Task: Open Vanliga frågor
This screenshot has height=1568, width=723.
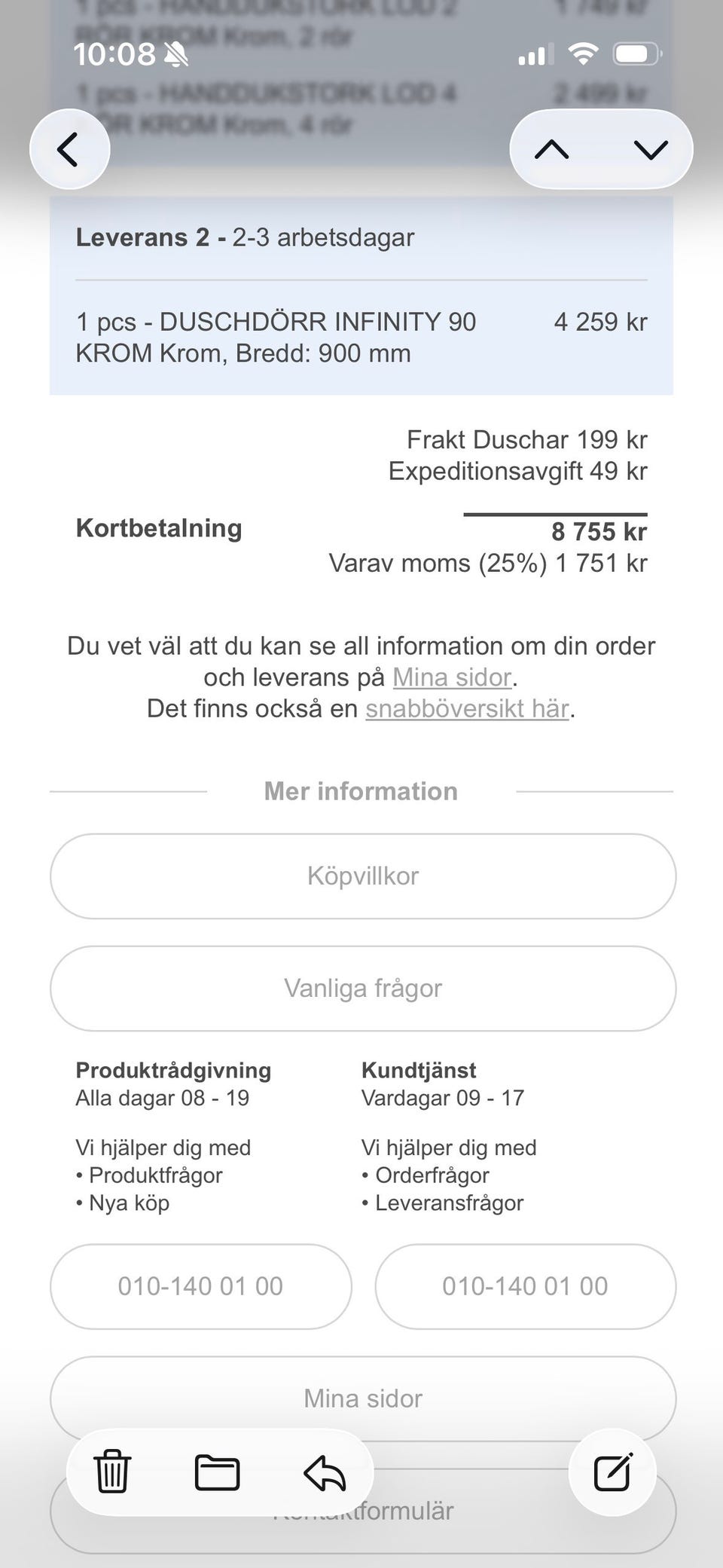Action: (x=363, y=989)
